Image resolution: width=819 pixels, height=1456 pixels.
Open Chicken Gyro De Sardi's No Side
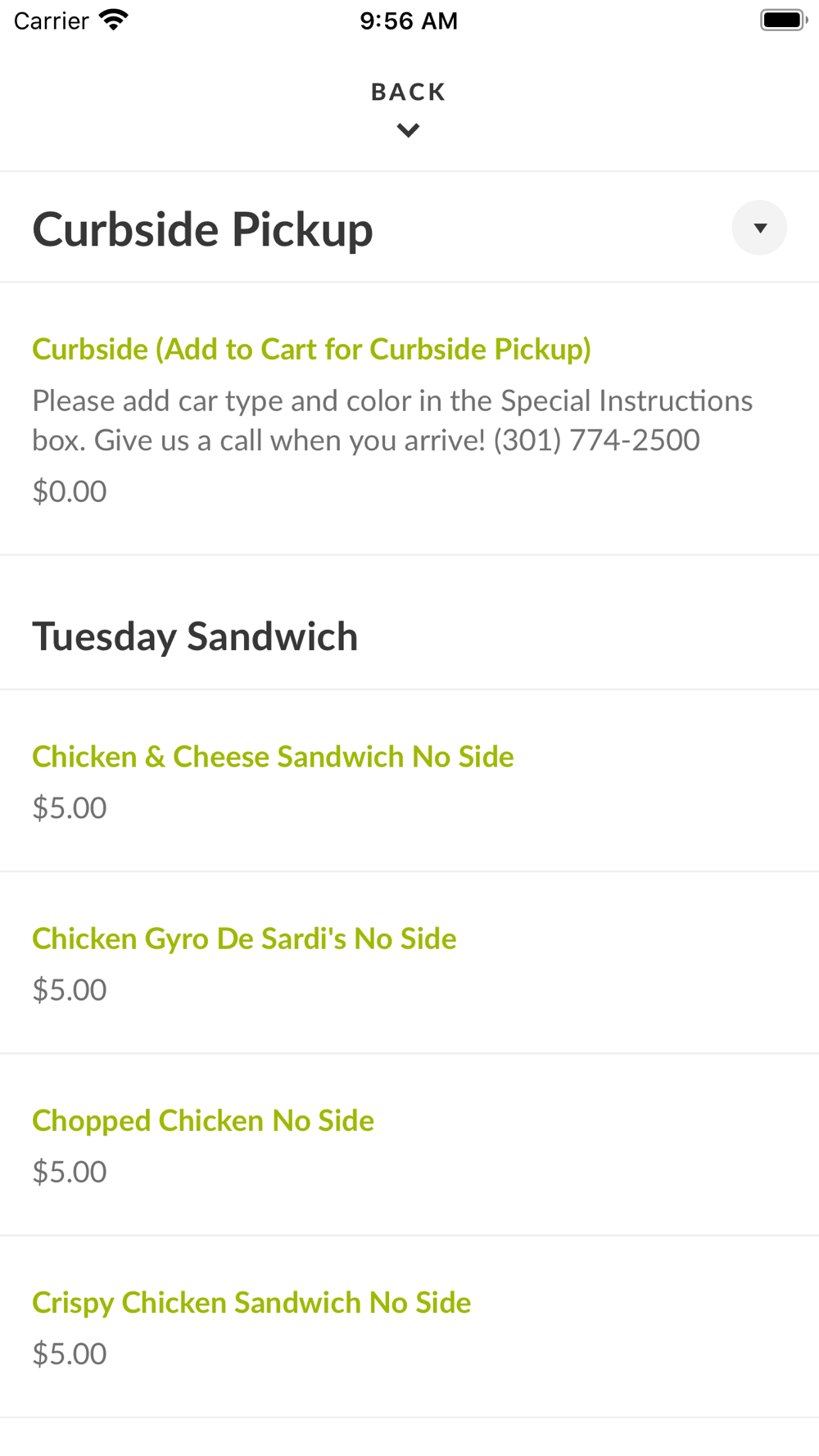pyautogui.click(x=409, y=963)
